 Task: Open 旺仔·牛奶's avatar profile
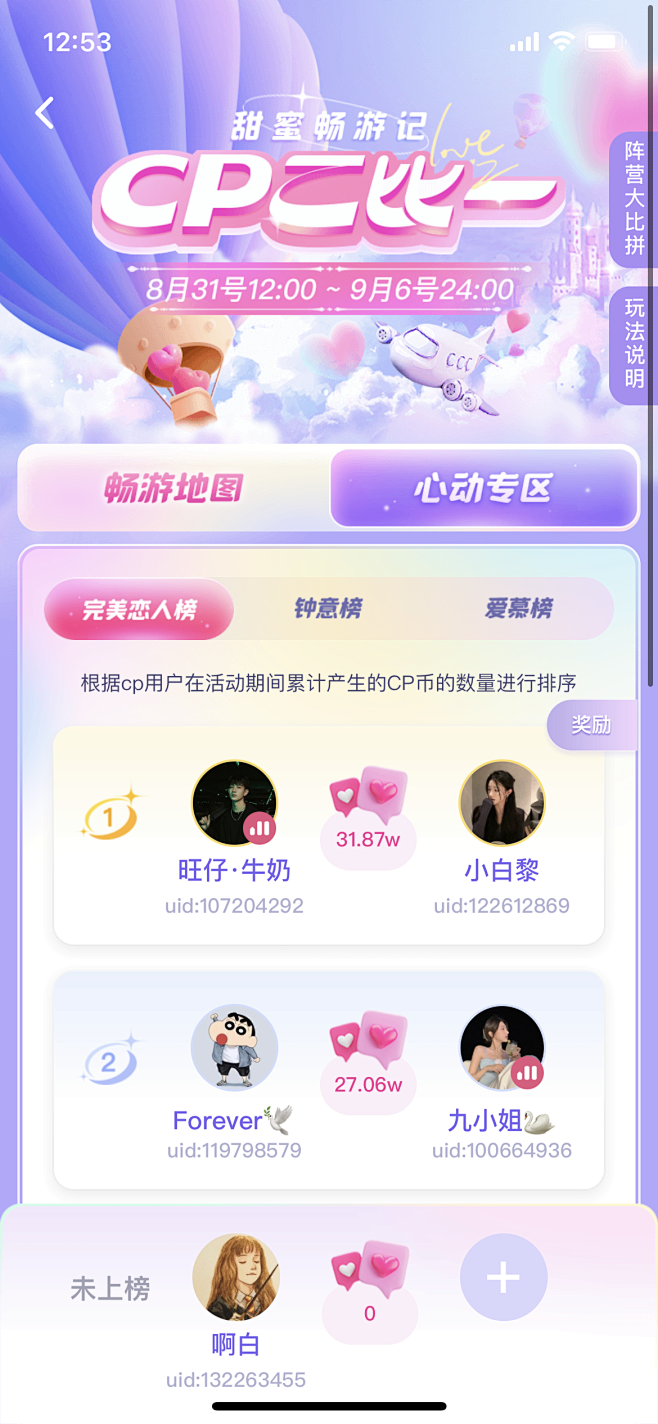click(x=234, y=803)
